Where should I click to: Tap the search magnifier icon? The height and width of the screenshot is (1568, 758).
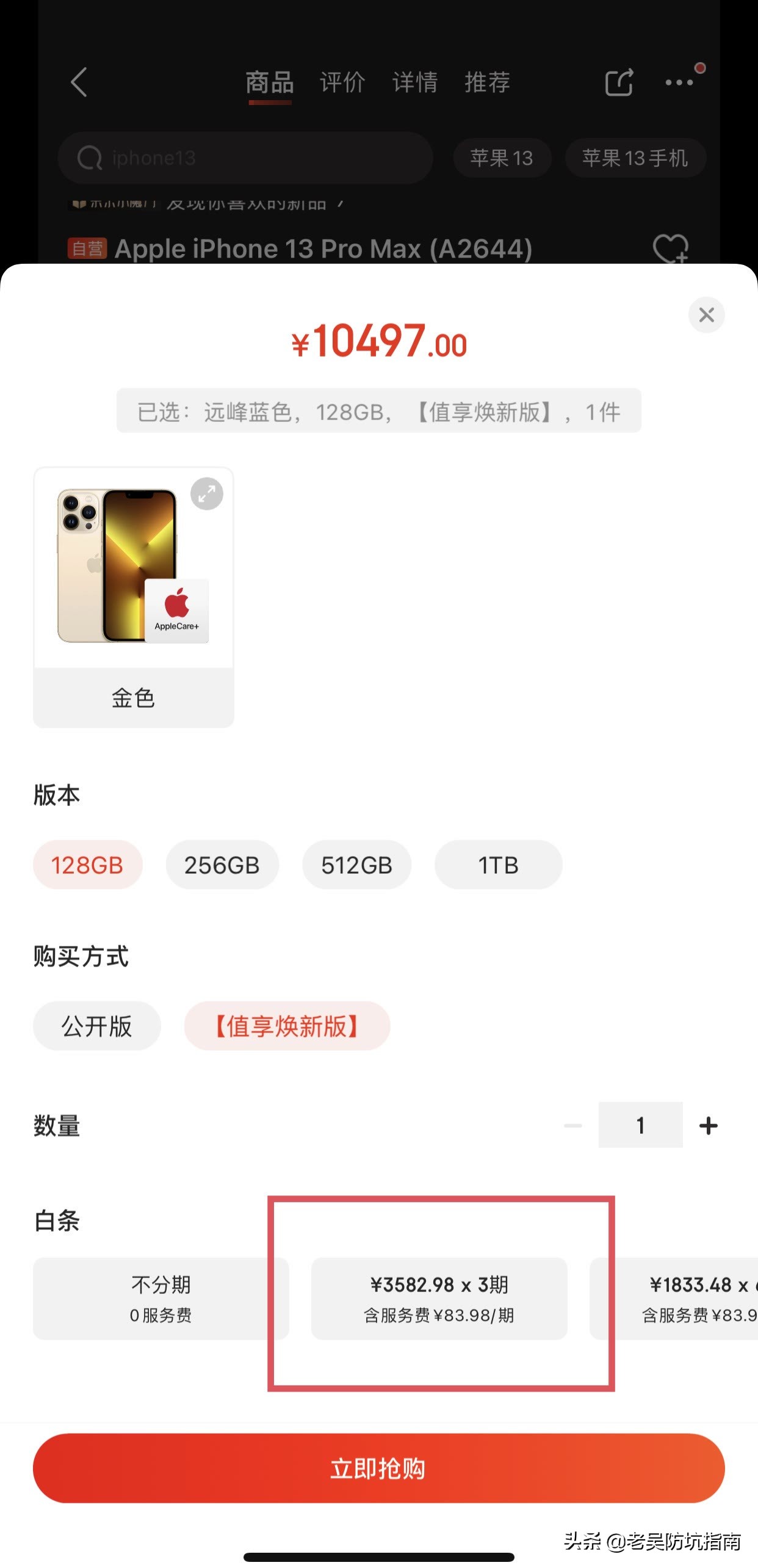click(90, 158)
